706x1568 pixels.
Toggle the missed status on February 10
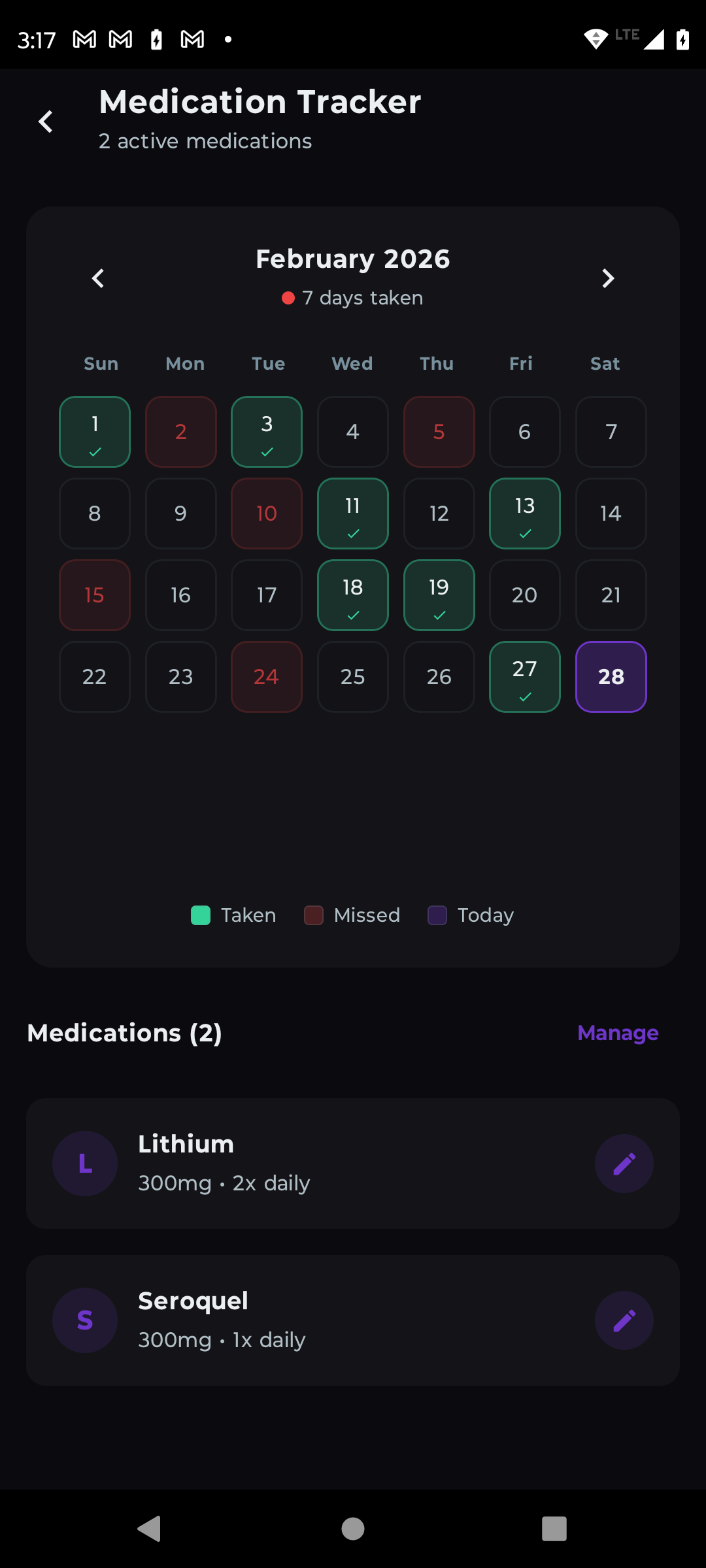point(267,514)
